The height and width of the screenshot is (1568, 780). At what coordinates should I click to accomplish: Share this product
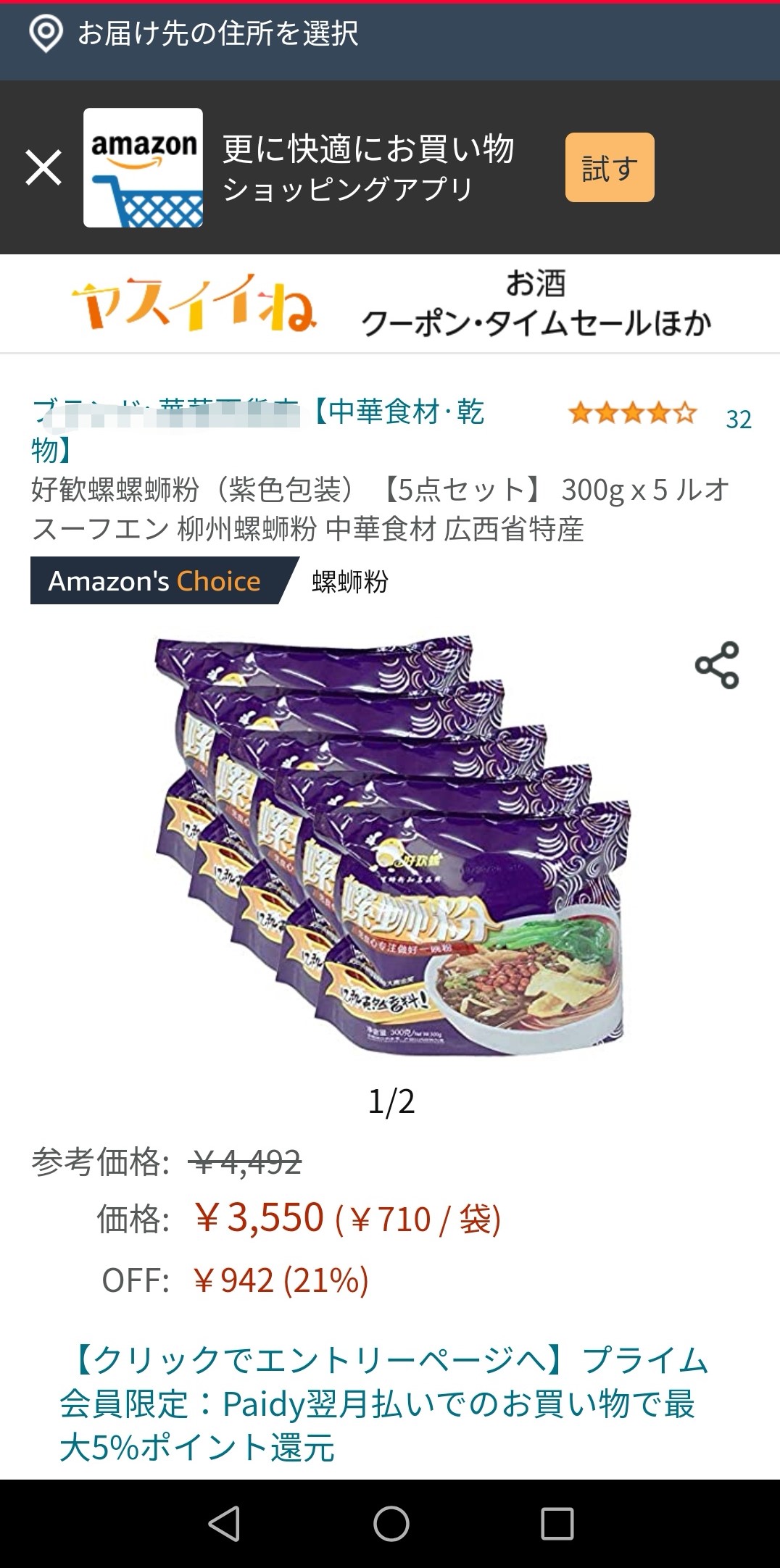tap(716, 665)
